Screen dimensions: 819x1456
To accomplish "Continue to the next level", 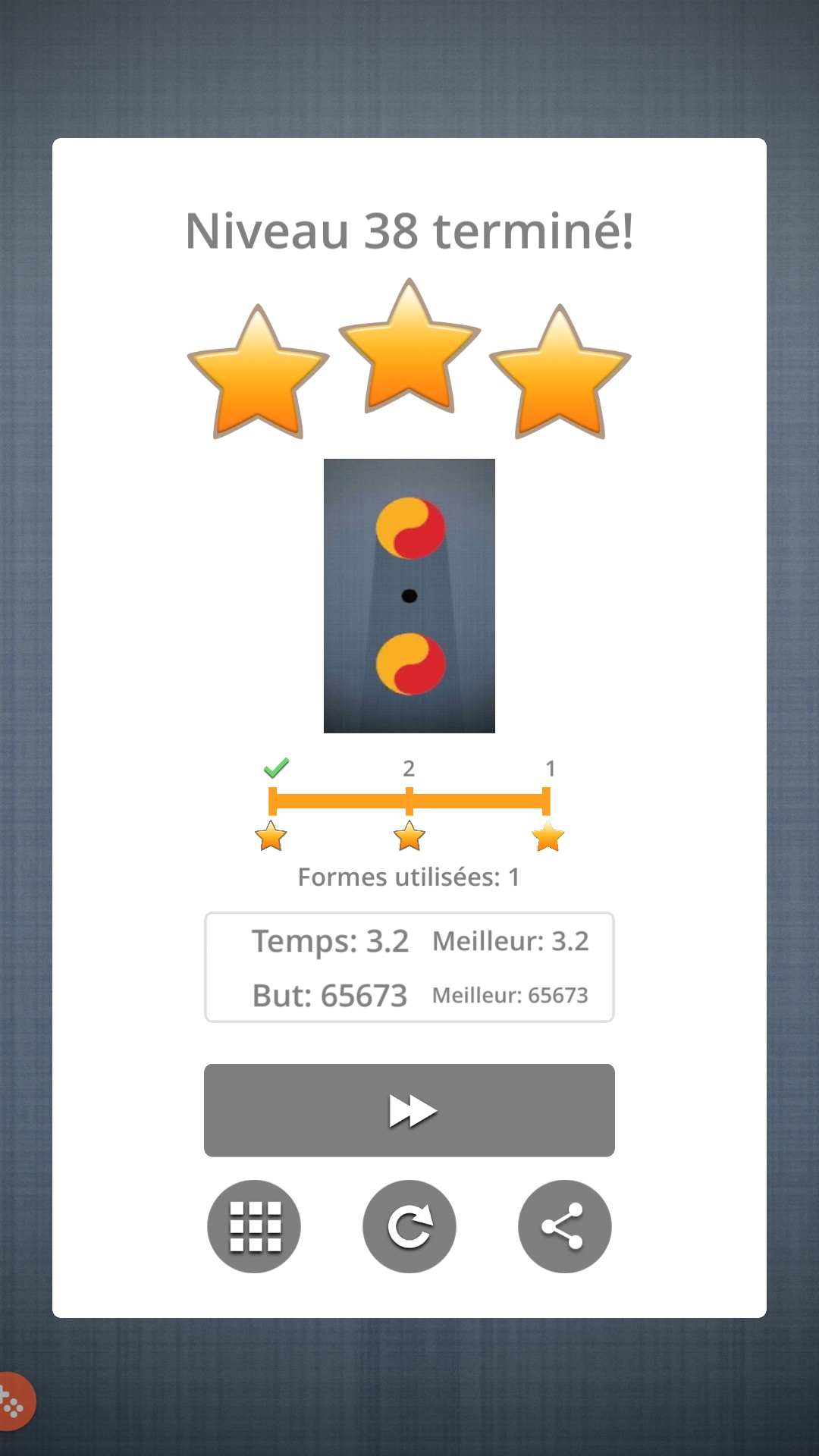I will [409, 1110].
